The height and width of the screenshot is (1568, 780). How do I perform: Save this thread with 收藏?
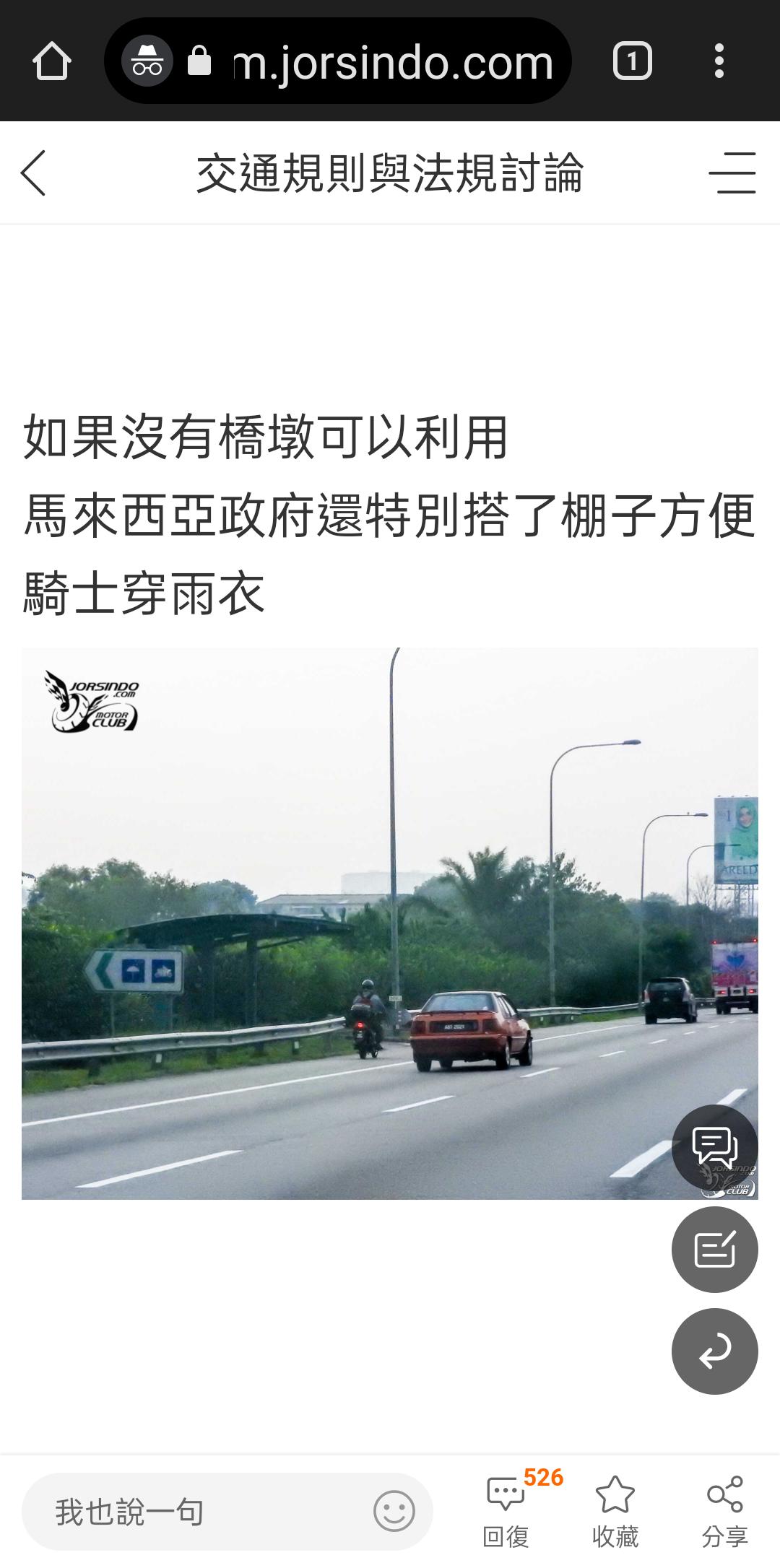pos(615,1512)
